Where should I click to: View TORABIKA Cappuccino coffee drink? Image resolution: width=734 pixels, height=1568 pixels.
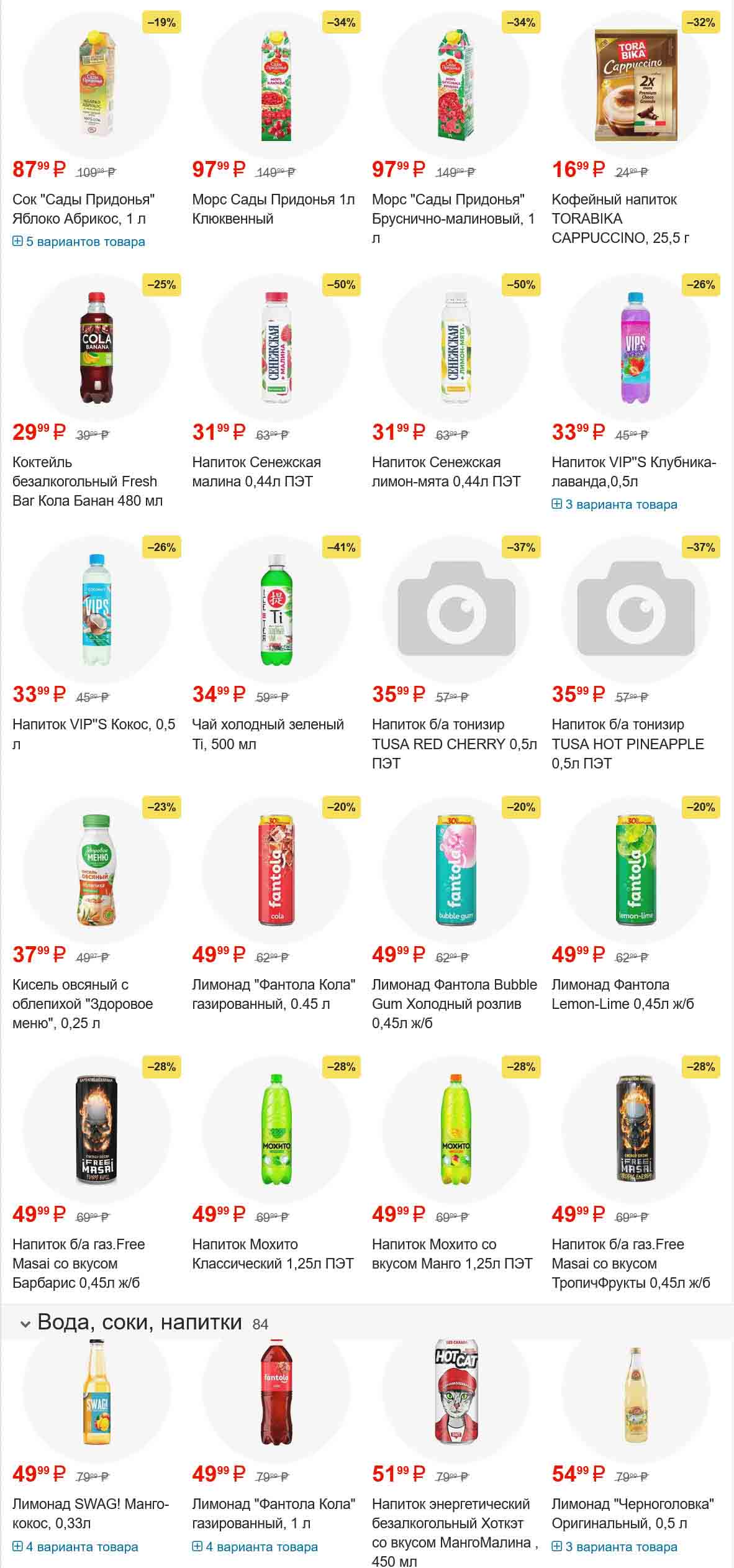point(621,218)
